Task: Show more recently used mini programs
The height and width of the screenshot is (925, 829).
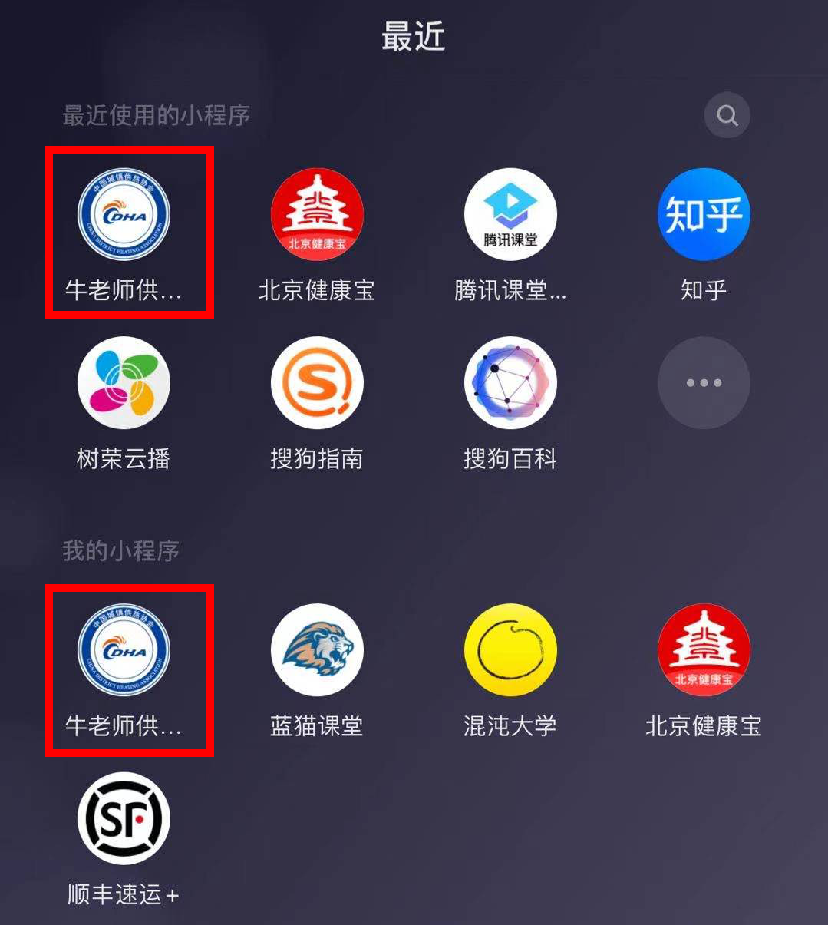Action: [x=703, y=383]
